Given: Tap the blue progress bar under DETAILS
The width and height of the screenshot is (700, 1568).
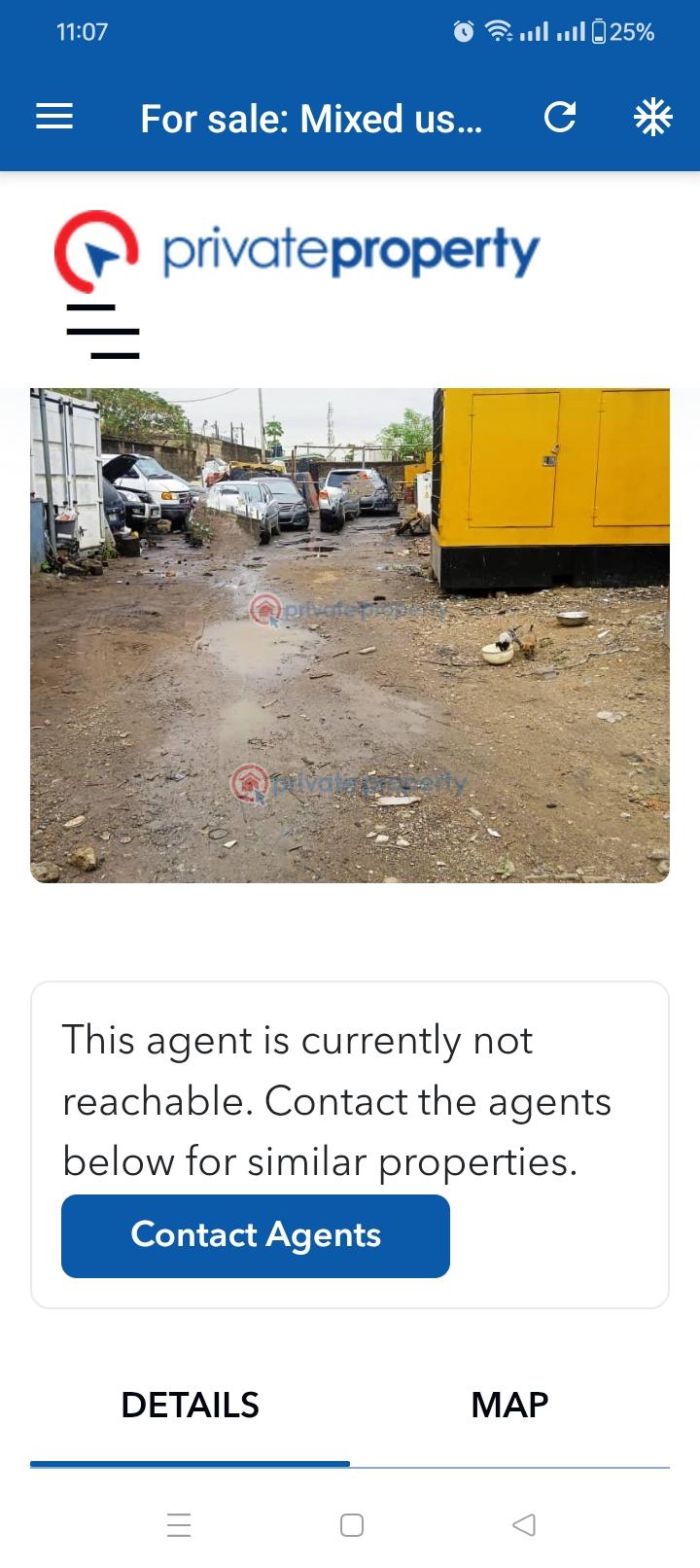Looking at the screenshot, I should point(190,1462).
